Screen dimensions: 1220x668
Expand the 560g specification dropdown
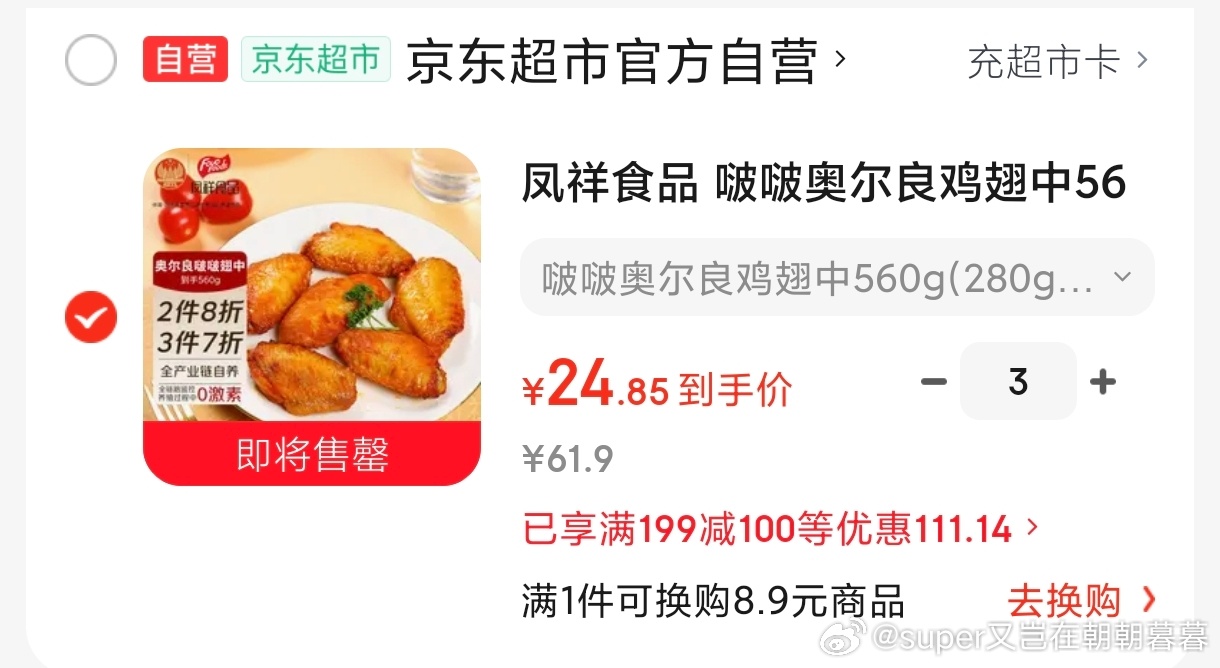[836, 277]
